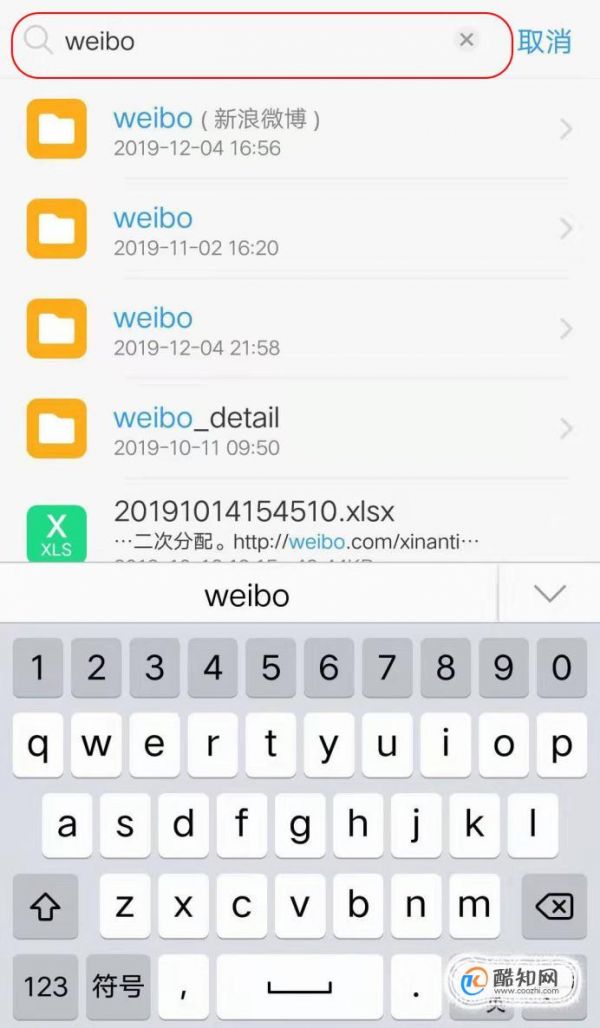Open the weibo folder dated 2019-12-04 21:58

coord(300,328)
